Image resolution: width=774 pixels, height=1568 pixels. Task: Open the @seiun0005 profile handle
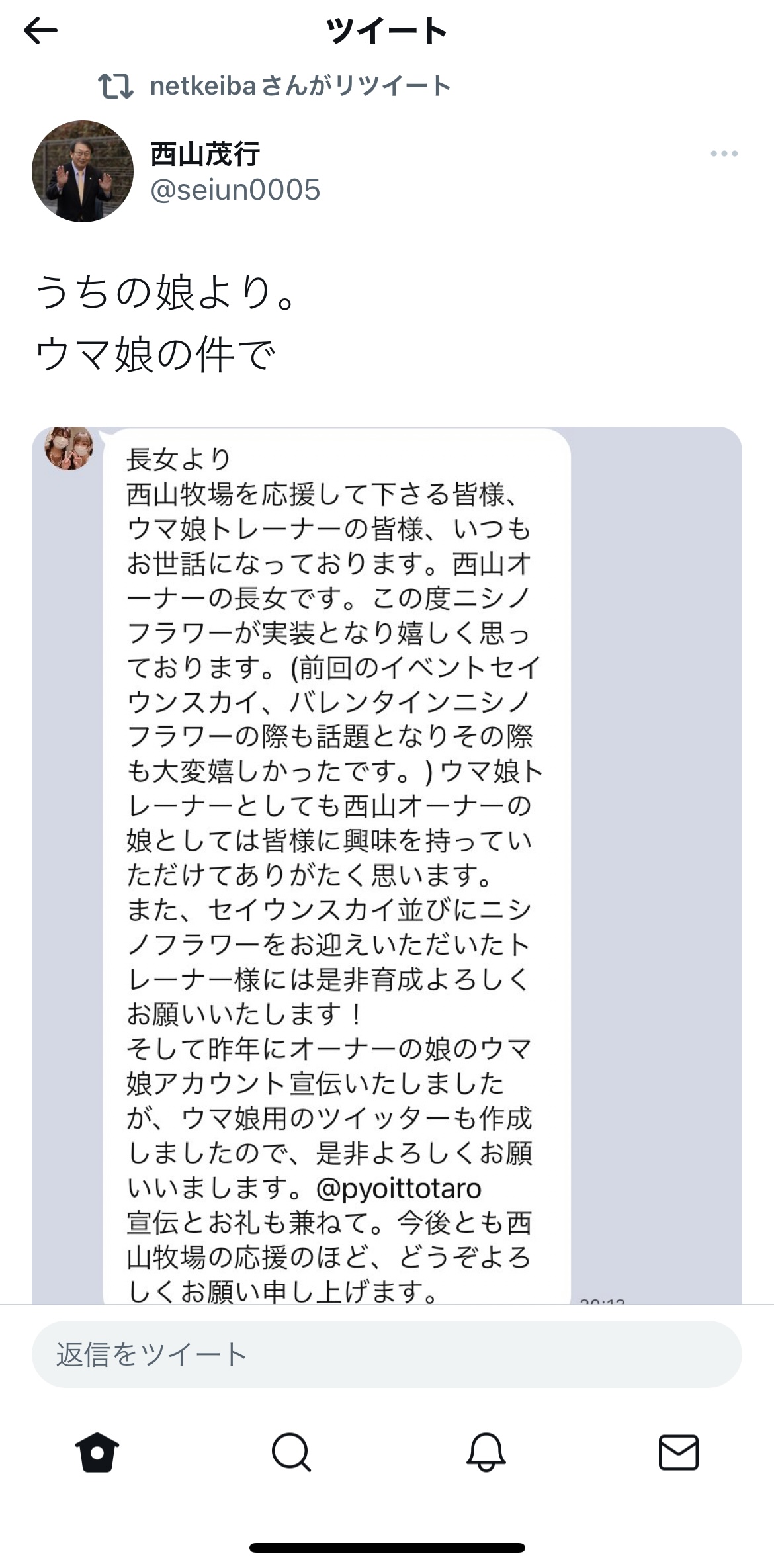coord(235,190)
